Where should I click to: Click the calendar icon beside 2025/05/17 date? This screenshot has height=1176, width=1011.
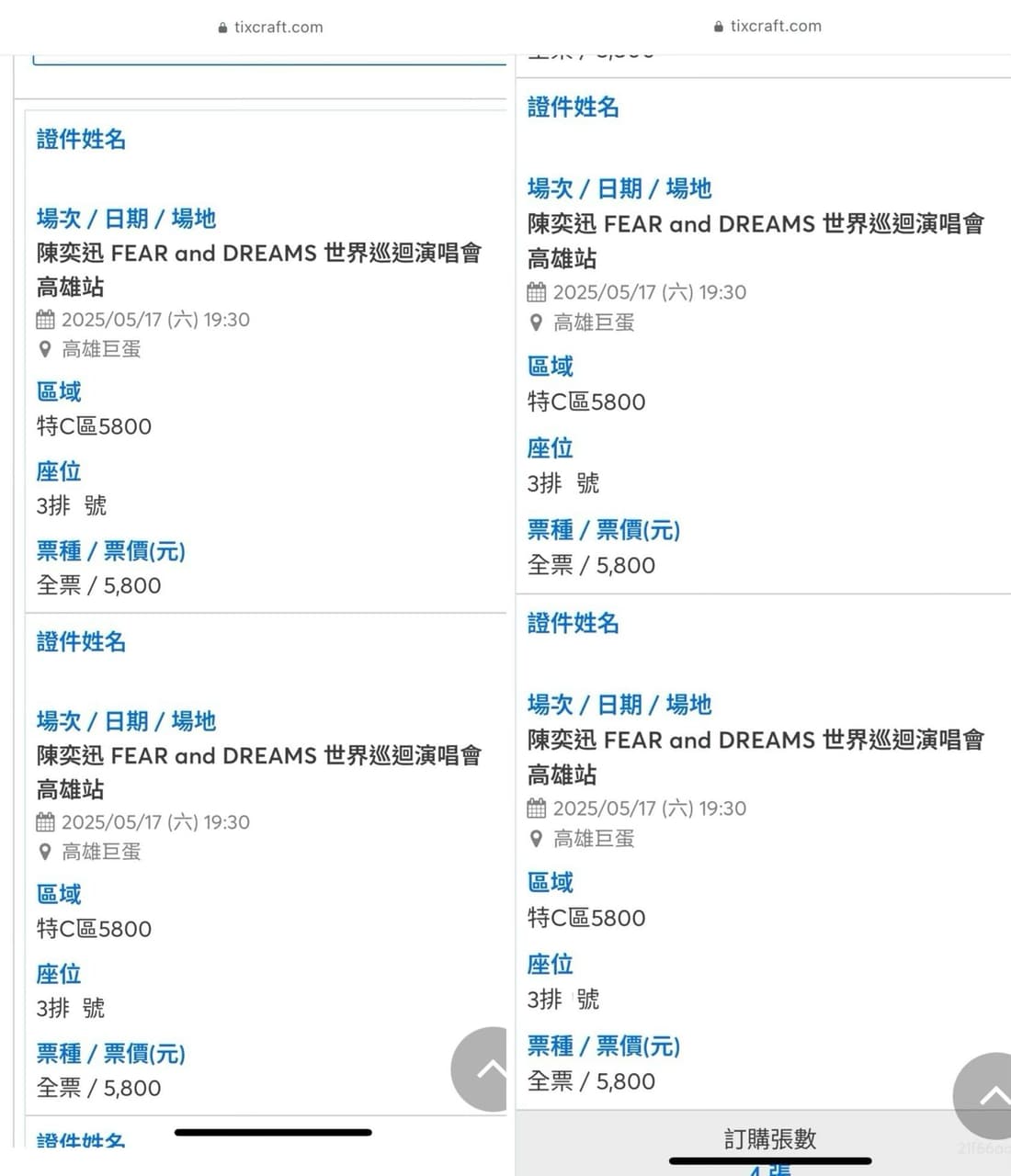point(45,319)
